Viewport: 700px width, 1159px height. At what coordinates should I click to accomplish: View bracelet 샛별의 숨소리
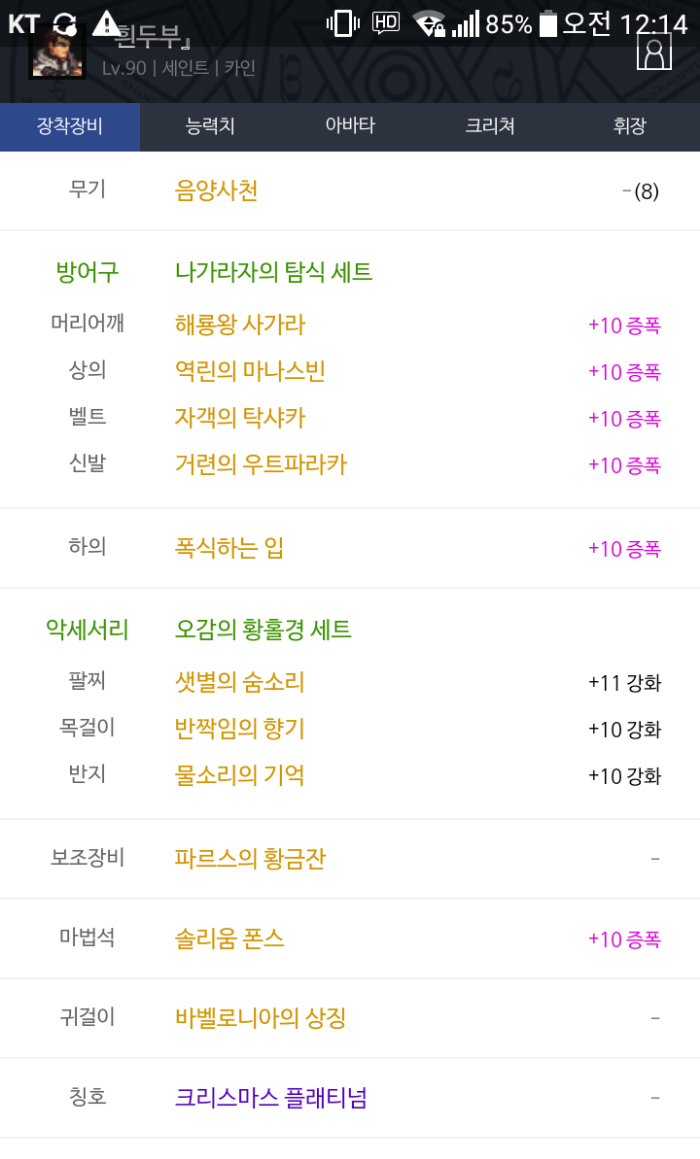[239, 683]
